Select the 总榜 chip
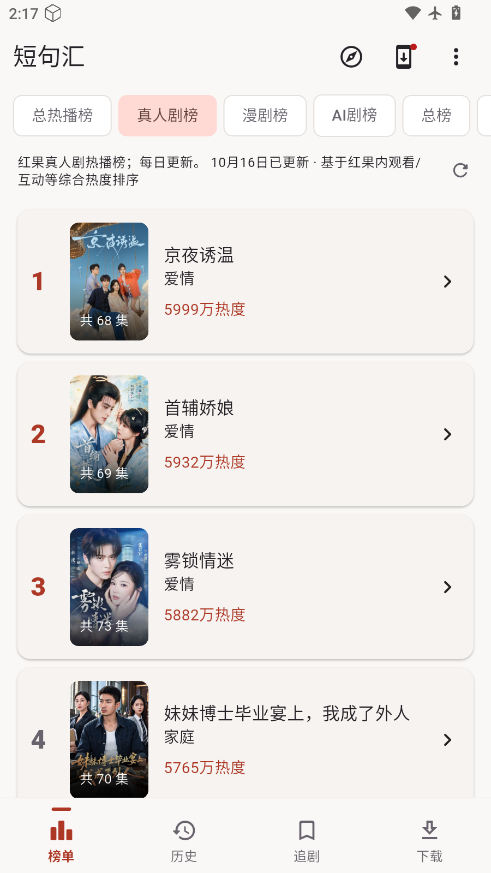Image resolution: width=491 pixels, height=873 pixels. click(x=436, y=115)
